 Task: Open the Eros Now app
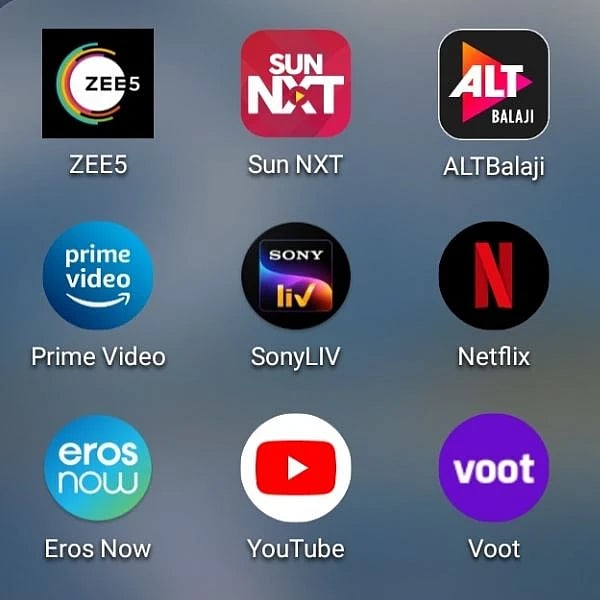[98, 467]
